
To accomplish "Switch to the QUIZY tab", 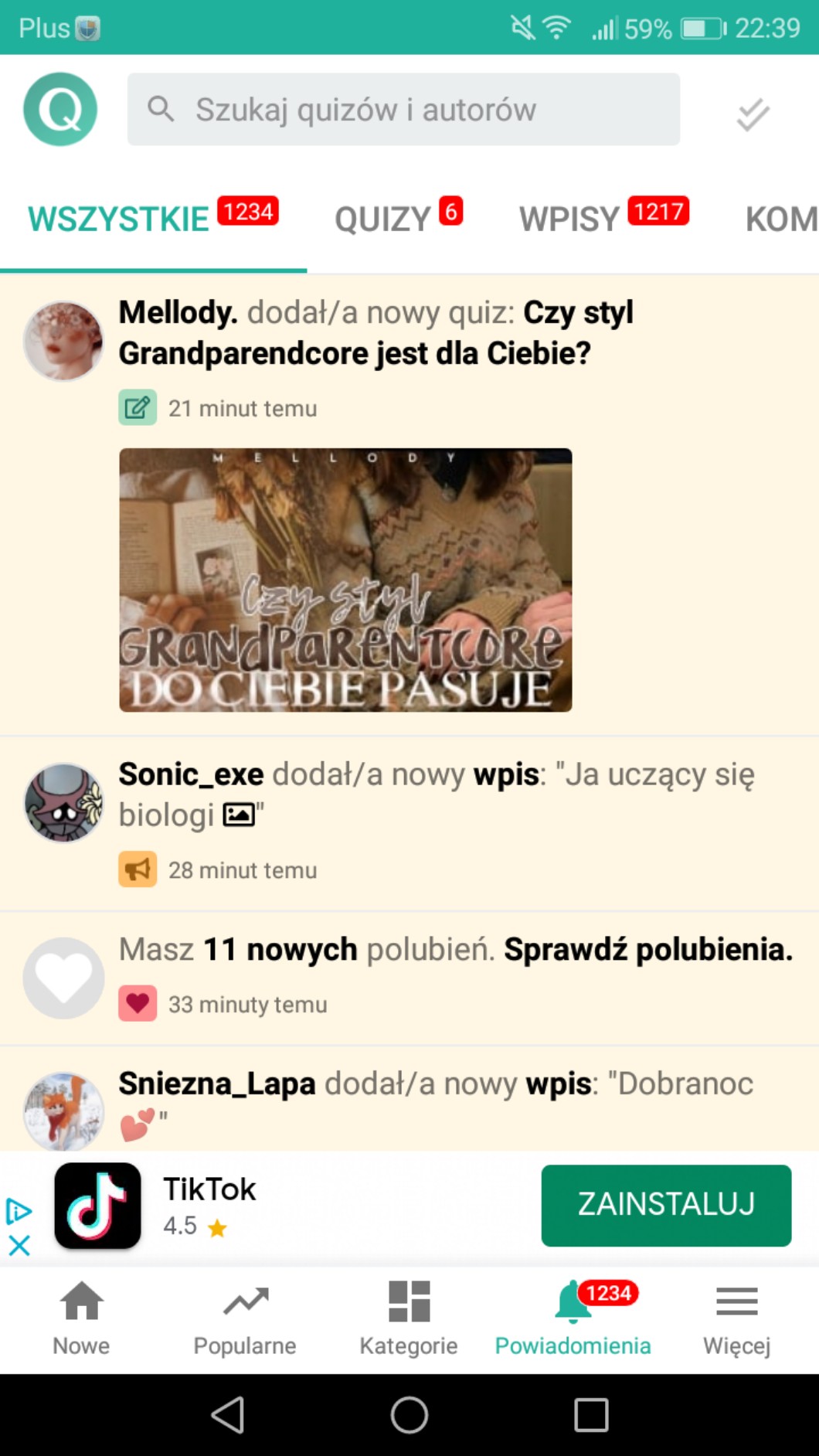I will pyautogui.click(x=398, y=218).
